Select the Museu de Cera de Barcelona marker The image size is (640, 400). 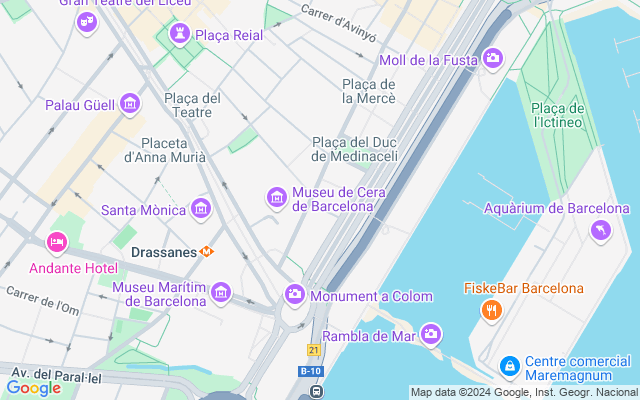[x=276, y=198]
